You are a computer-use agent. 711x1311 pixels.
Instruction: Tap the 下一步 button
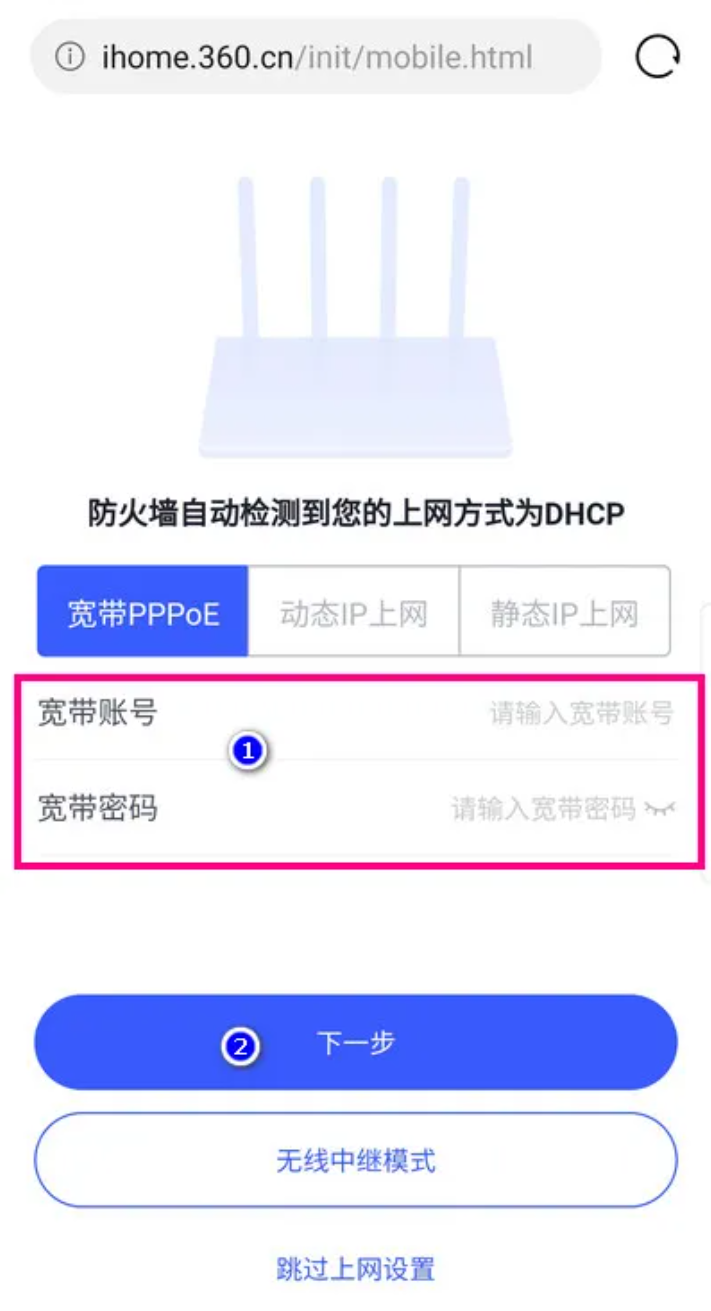pyautogui.click(x=356, y=1042)
